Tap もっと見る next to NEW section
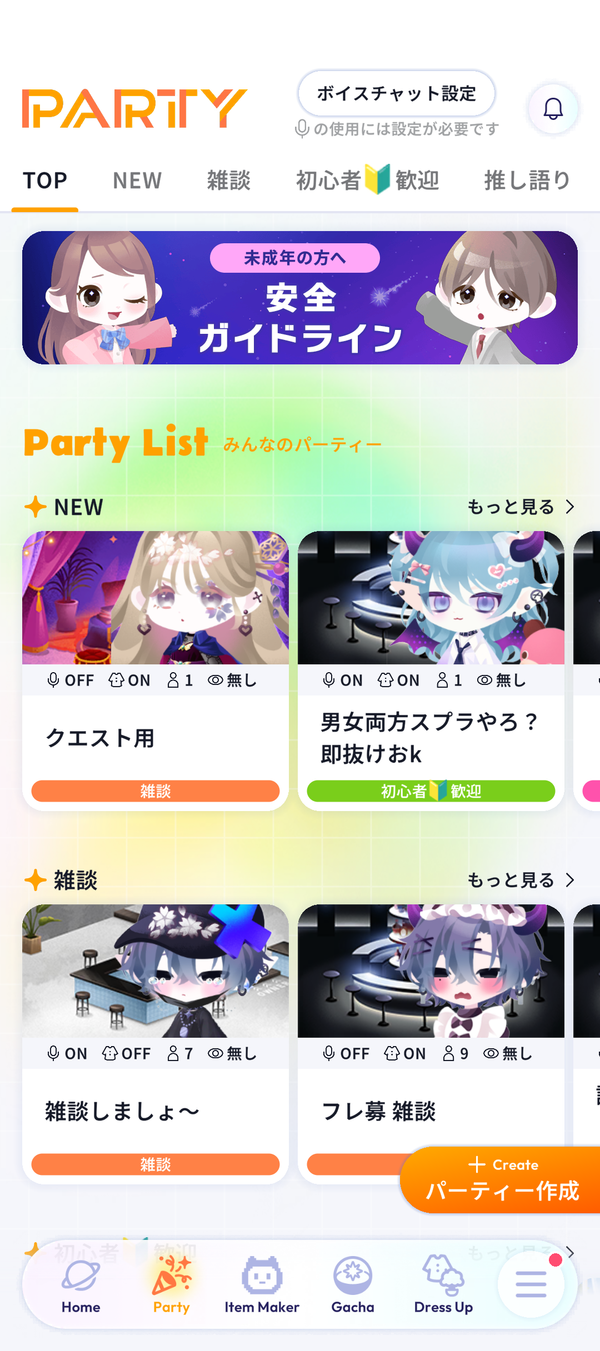This screenshot has width=600, height=1351. 521,507
